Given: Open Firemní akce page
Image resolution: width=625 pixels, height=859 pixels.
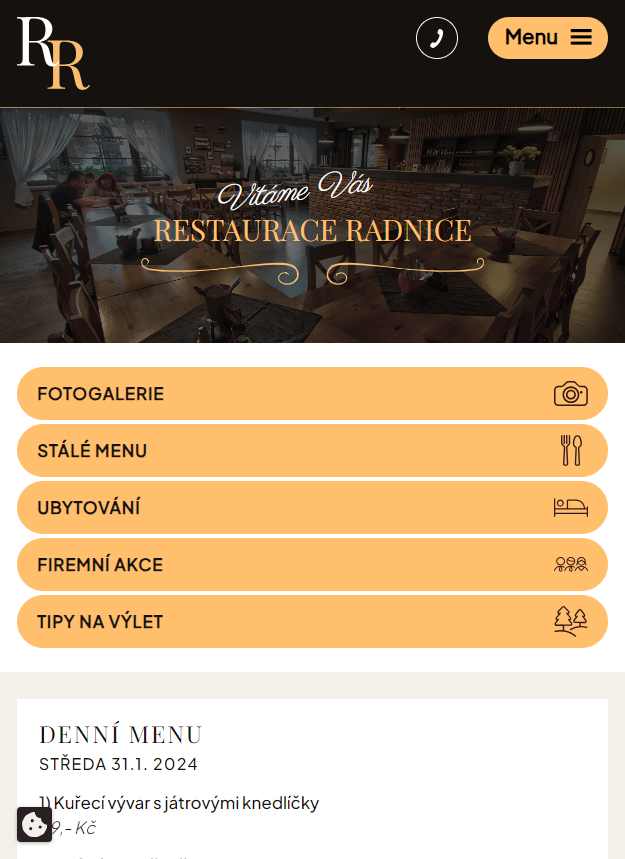Looking at the screenshot, I should tap(312, 565).
